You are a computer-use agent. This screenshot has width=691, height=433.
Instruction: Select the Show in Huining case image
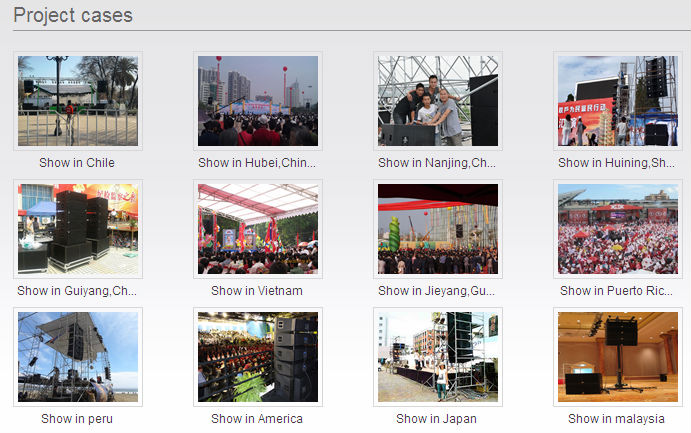[617, 101]
